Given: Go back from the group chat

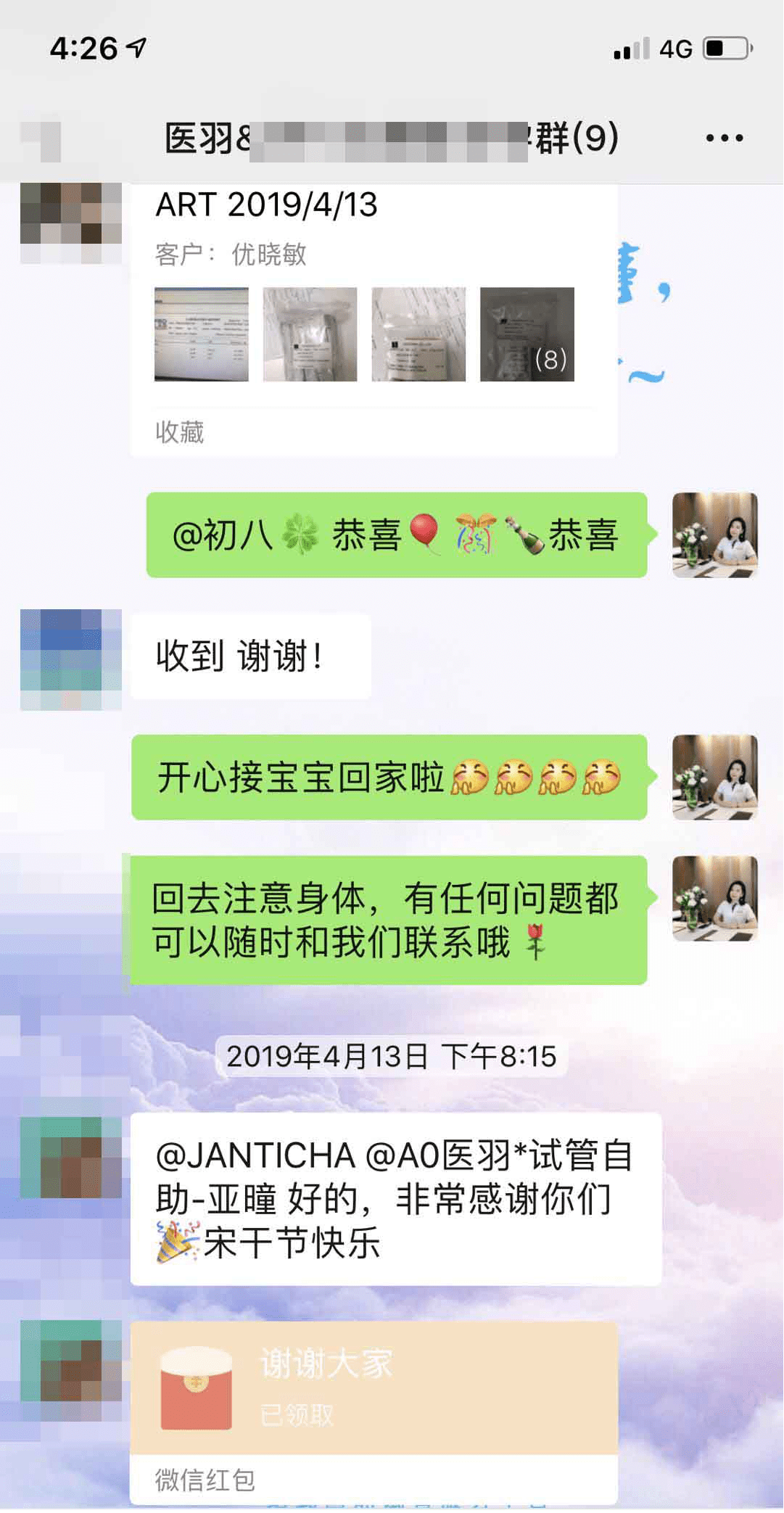Looking at the screenshot, I should [x=41, y=139].
